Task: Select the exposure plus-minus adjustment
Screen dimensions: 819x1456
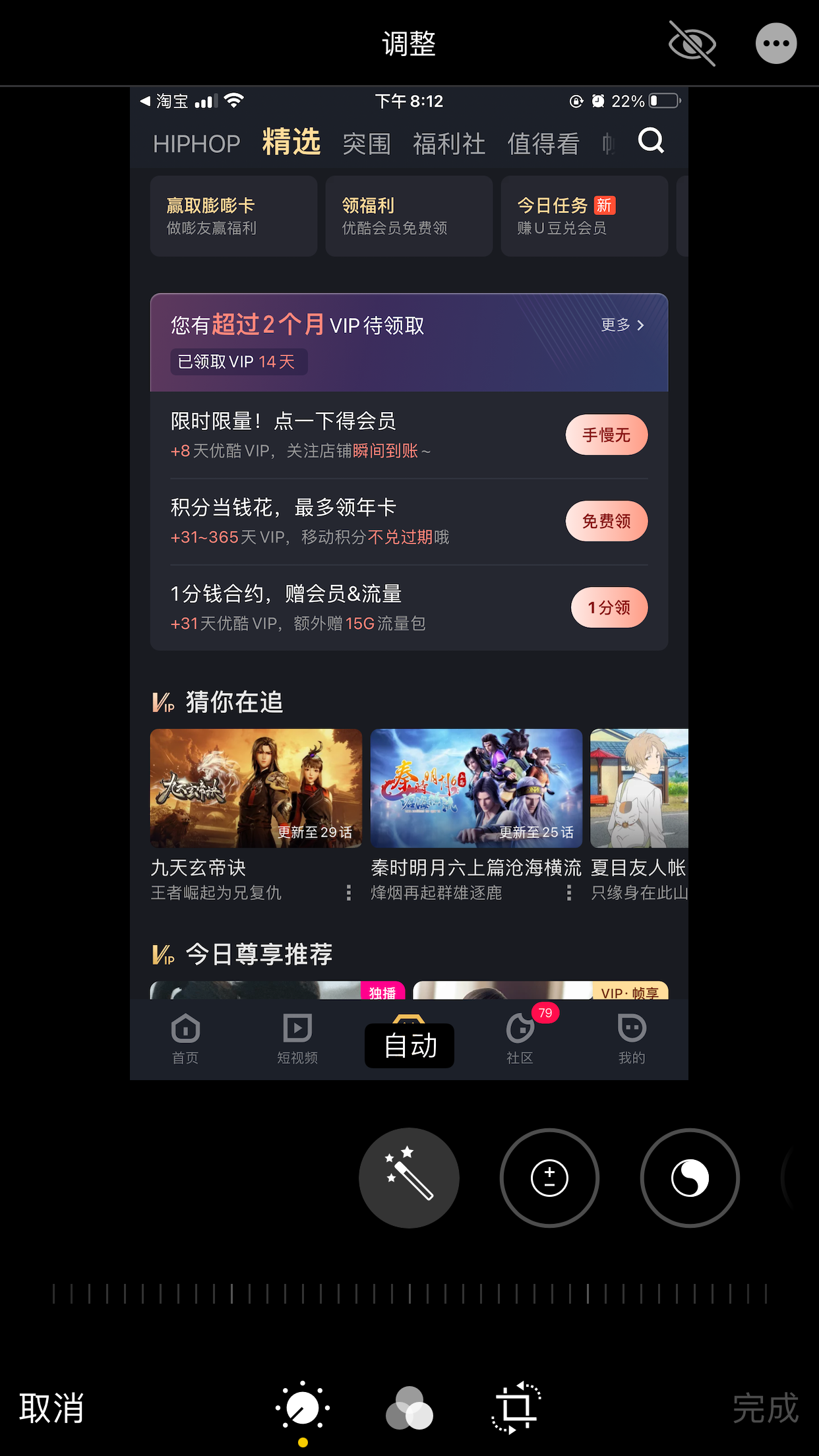Action: click(x=549, y=1178)
